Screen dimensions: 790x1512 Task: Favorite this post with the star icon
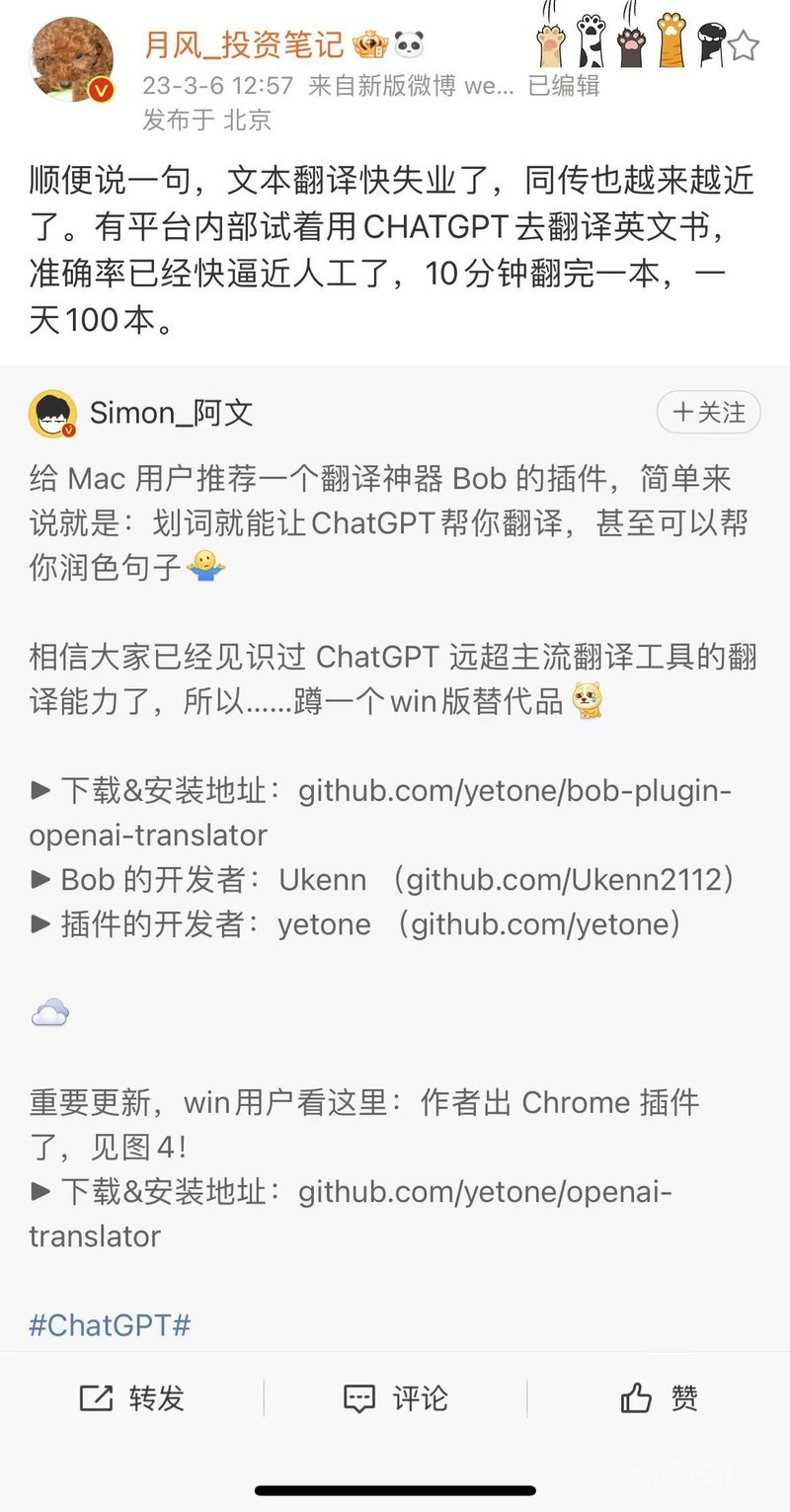tap(746, 44)
